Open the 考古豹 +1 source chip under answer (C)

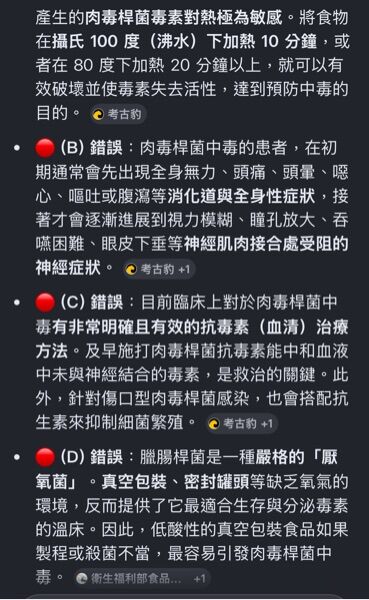[x=241, y=423]
